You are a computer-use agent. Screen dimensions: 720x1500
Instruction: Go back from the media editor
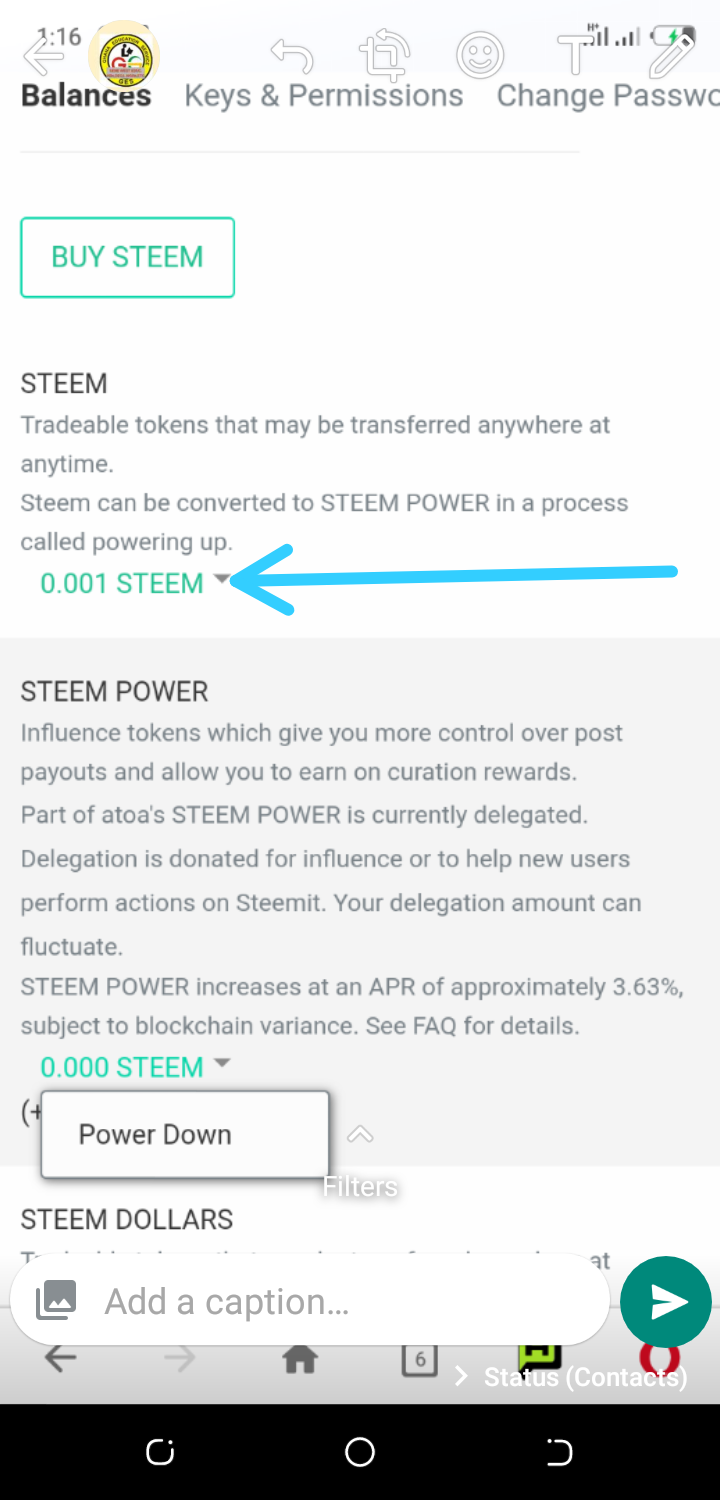click(x=42, y=56)
